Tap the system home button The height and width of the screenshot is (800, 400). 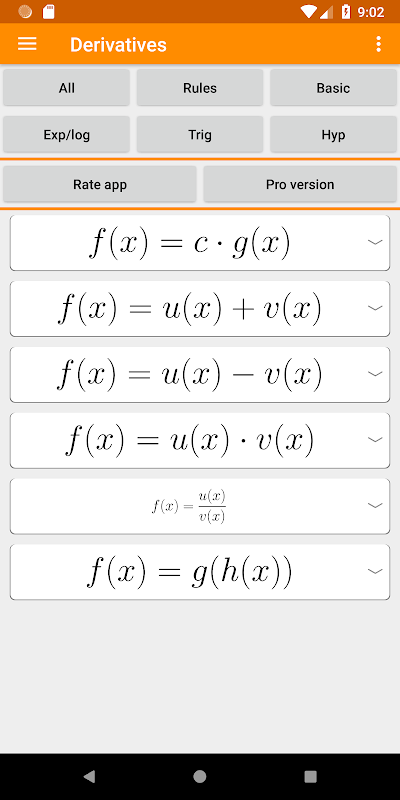(x=200, y=777)
